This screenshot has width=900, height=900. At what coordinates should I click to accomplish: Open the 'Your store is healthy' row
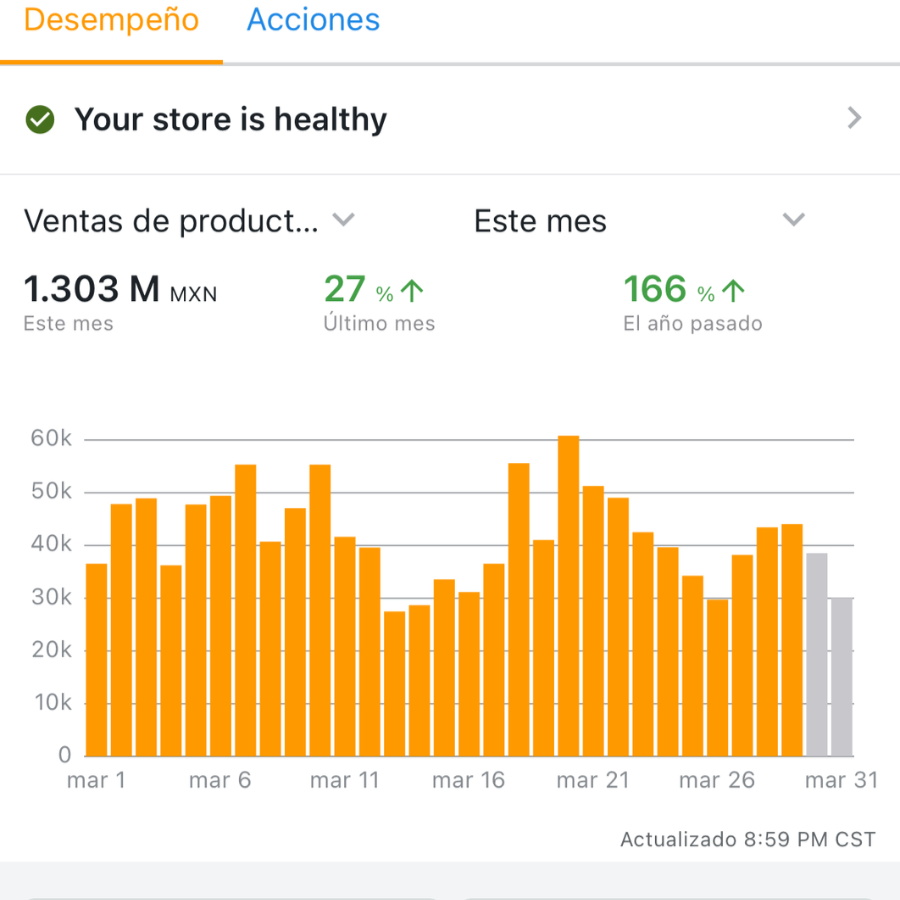(x=450, y=120)
